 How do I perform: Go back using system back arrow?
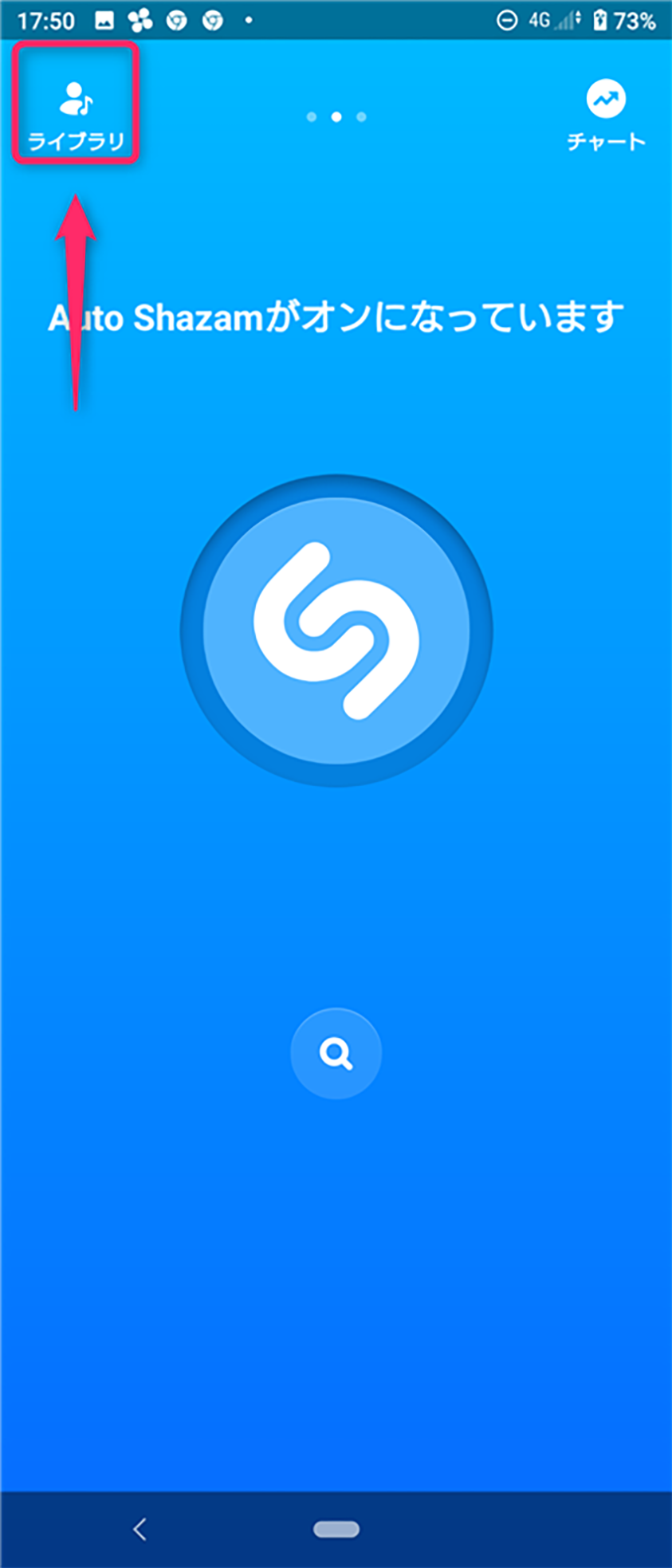140,1529
